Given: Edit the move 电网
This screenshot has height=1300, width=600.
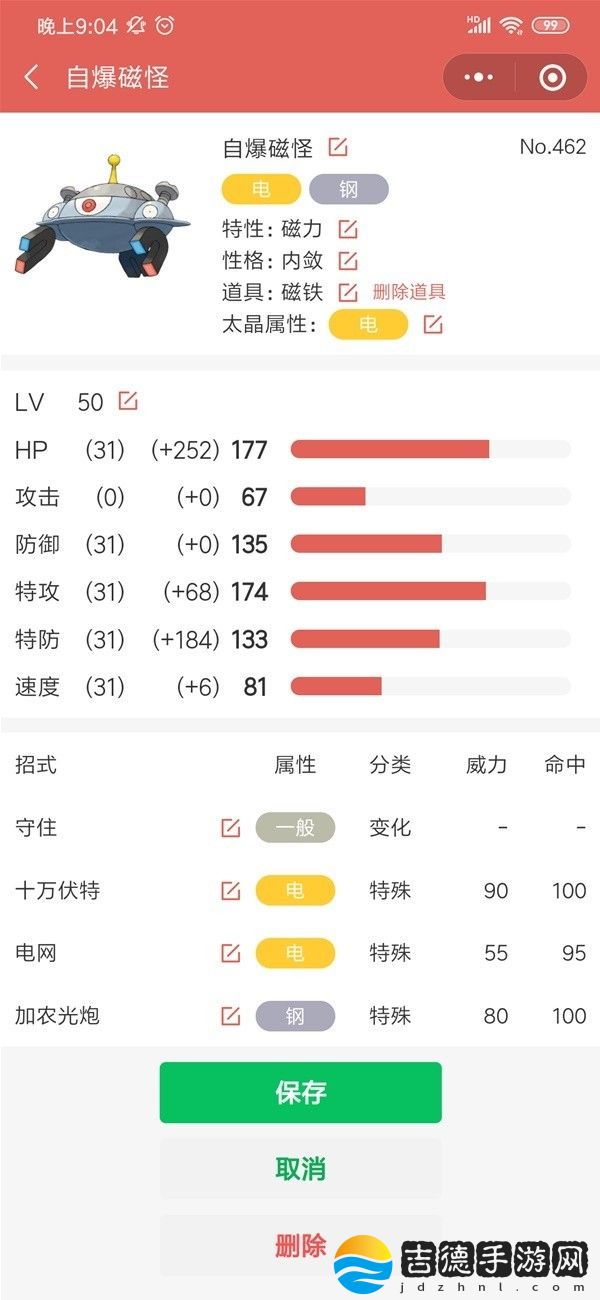Looking at the screenshot, I should pyautogui.click(x=231, y=953).
